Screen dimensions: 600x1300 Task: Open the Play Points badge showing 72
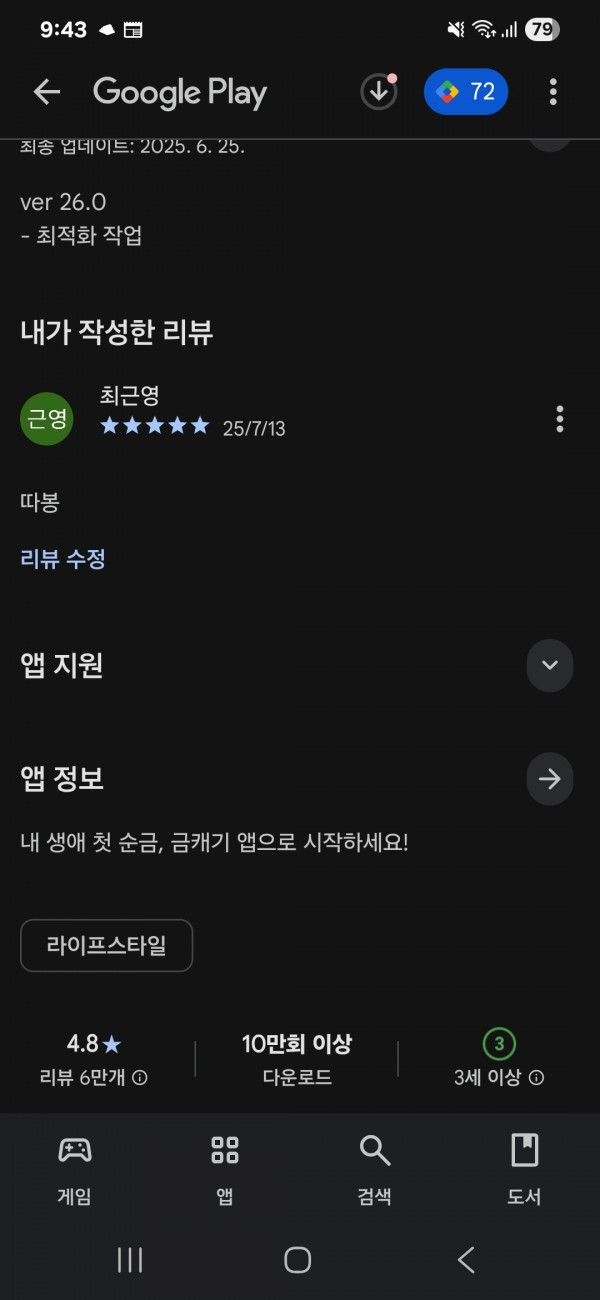(x=466, y=92)
